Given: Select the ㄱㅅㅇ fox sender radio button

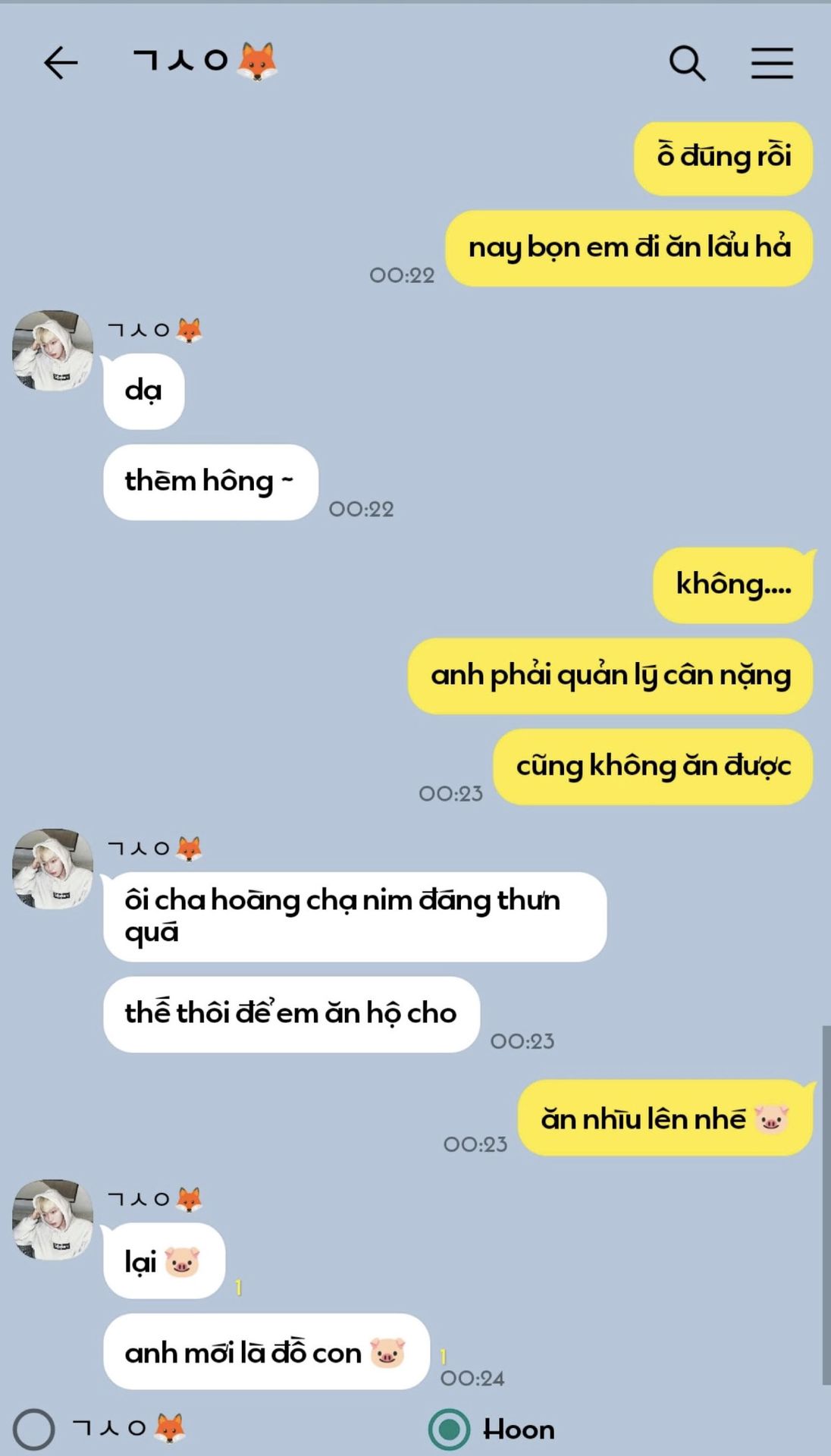Looking at the screenshot, I should (x=34, y=1429).
